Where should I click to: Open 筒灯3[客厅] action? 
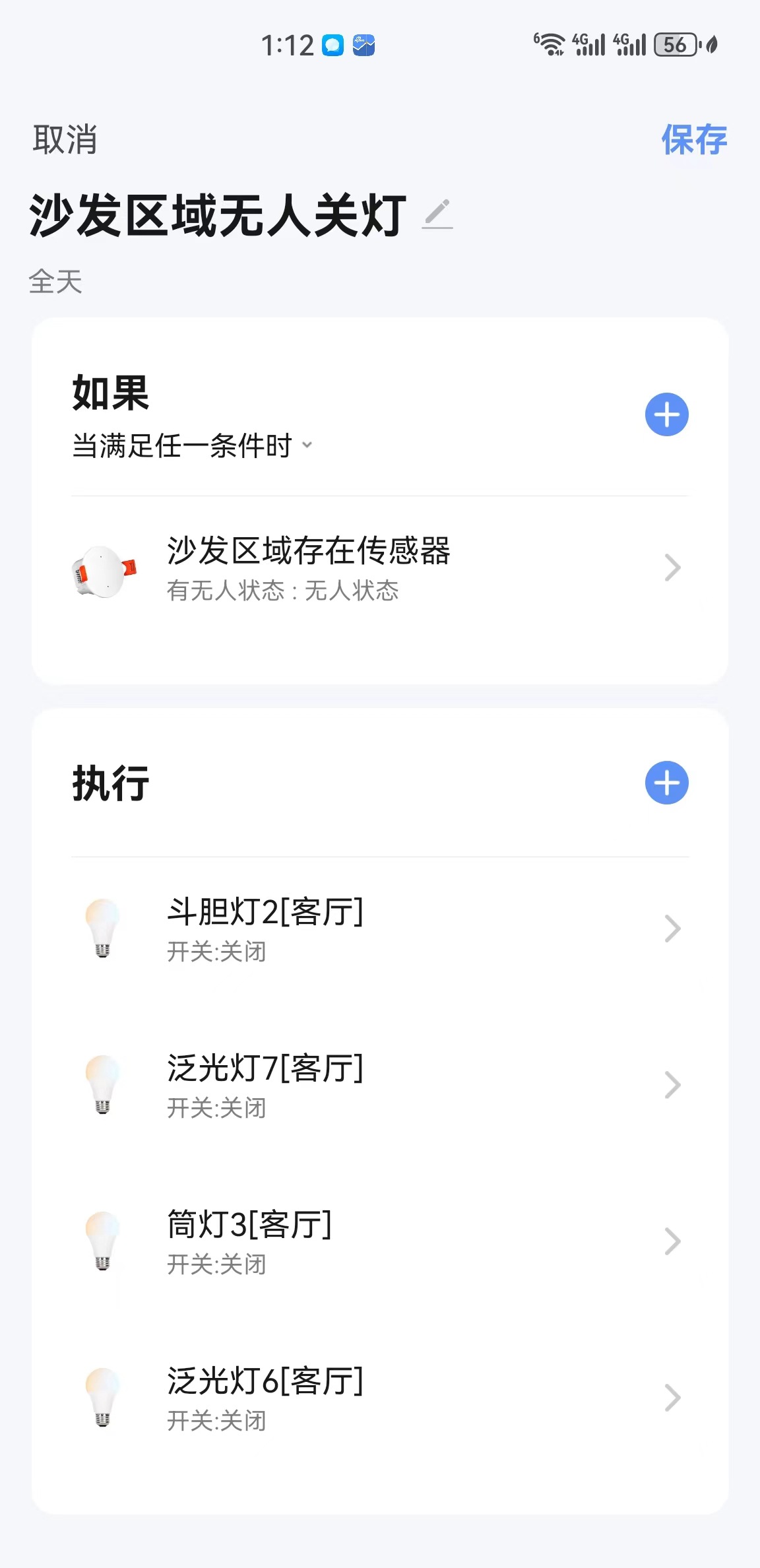(380, 1242)
